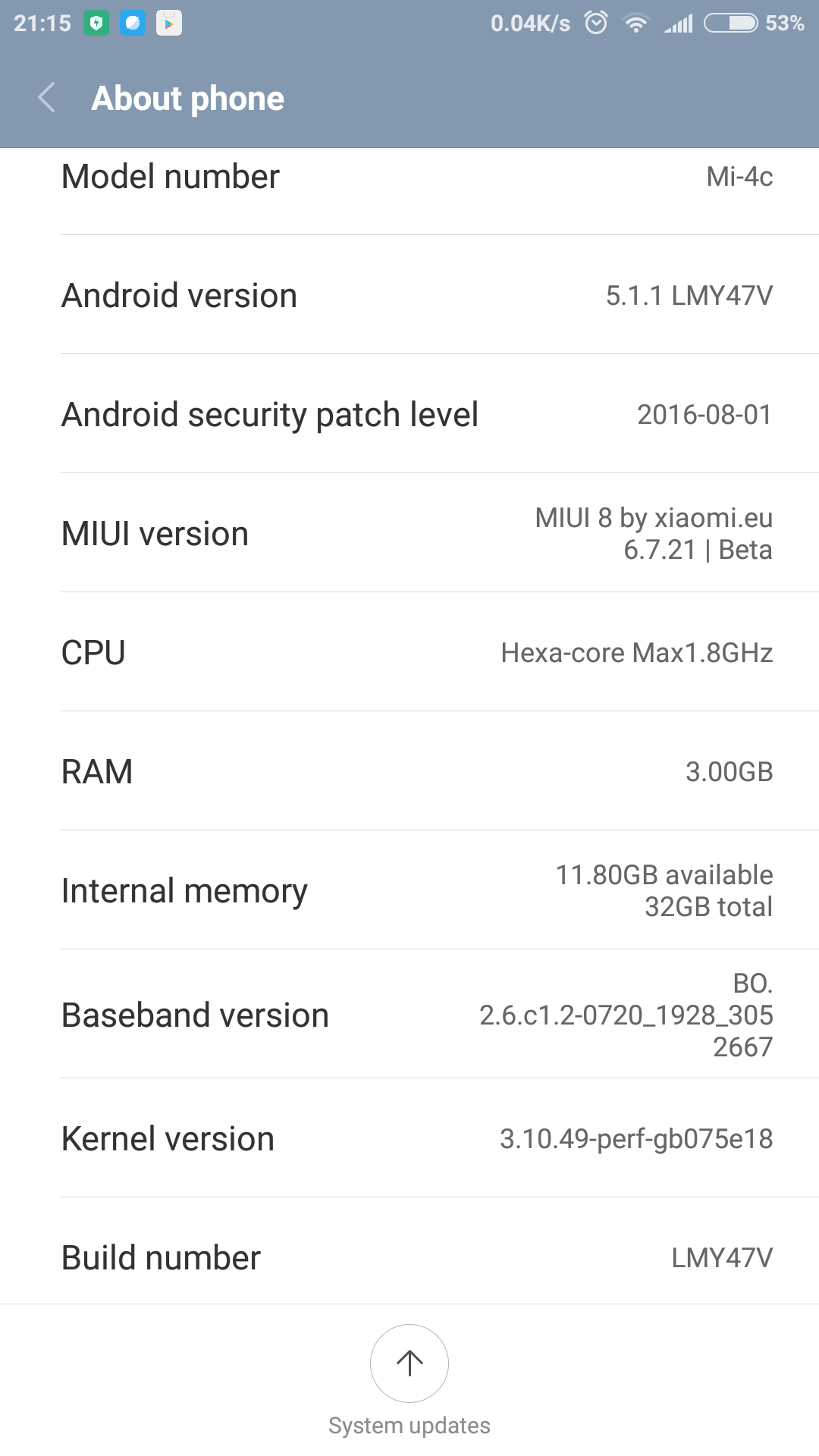This screenshot has width=819, height=1456.
Task: Tap the Kernel version row
Action: [409, 1138]
